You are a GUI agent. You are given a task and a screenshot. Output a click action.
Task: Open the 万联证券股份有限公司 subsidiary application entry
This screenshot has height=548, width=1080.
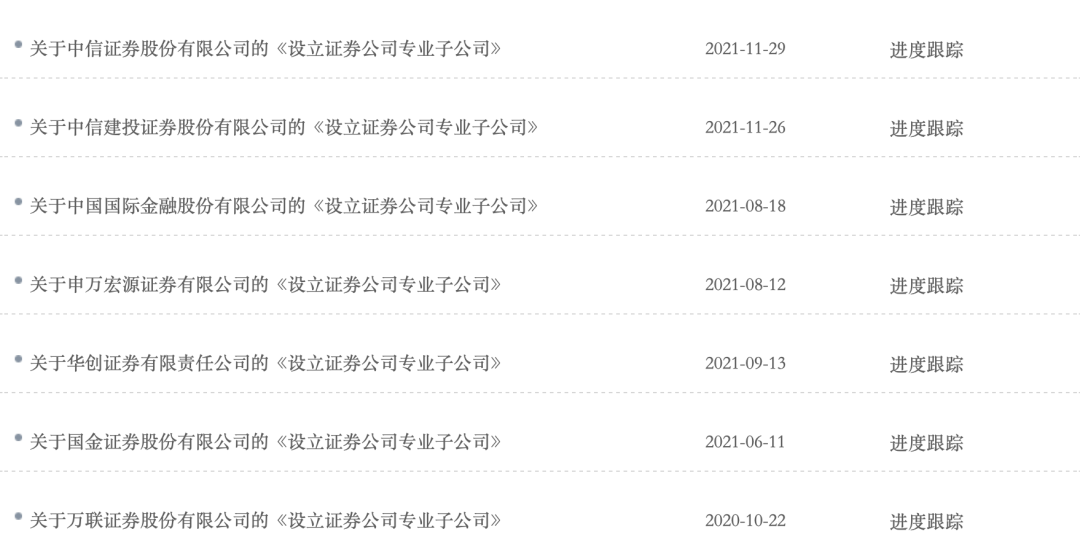click(x=265, y=520)
